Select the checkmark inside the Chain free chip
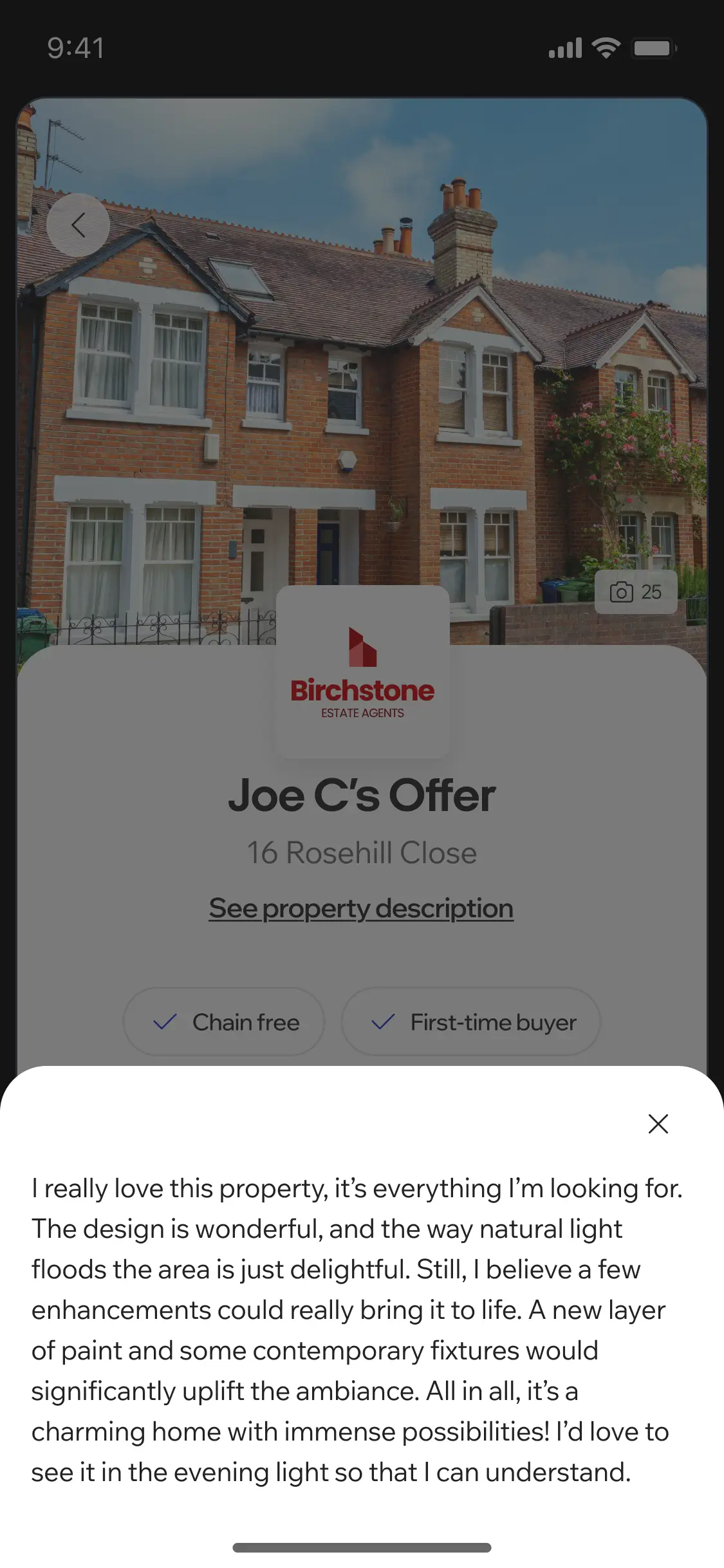 pyautogui.click(x=165, y=1022)
